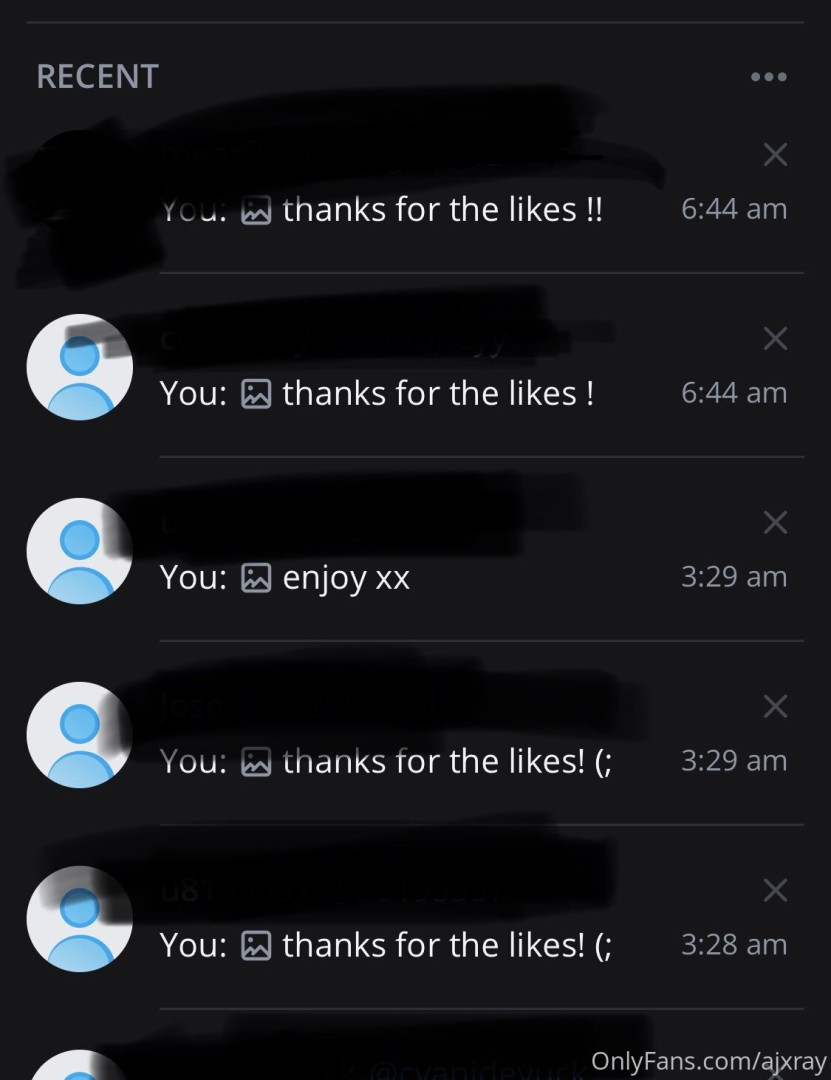Dismiss the "enjoy xx" conversation with its X

click(775, 522)
